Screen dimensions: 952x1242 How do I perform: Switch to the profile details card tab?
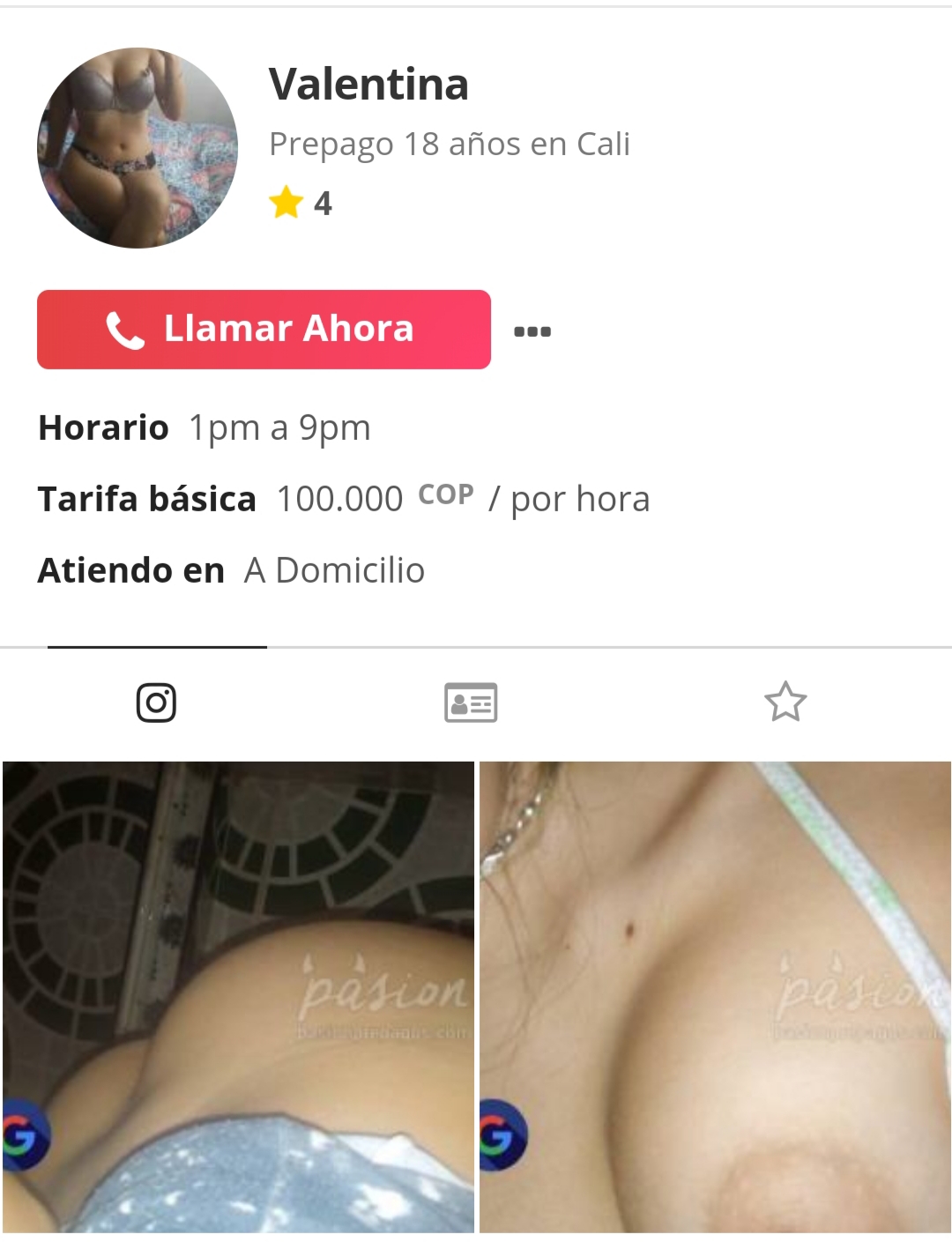[471, 703]
